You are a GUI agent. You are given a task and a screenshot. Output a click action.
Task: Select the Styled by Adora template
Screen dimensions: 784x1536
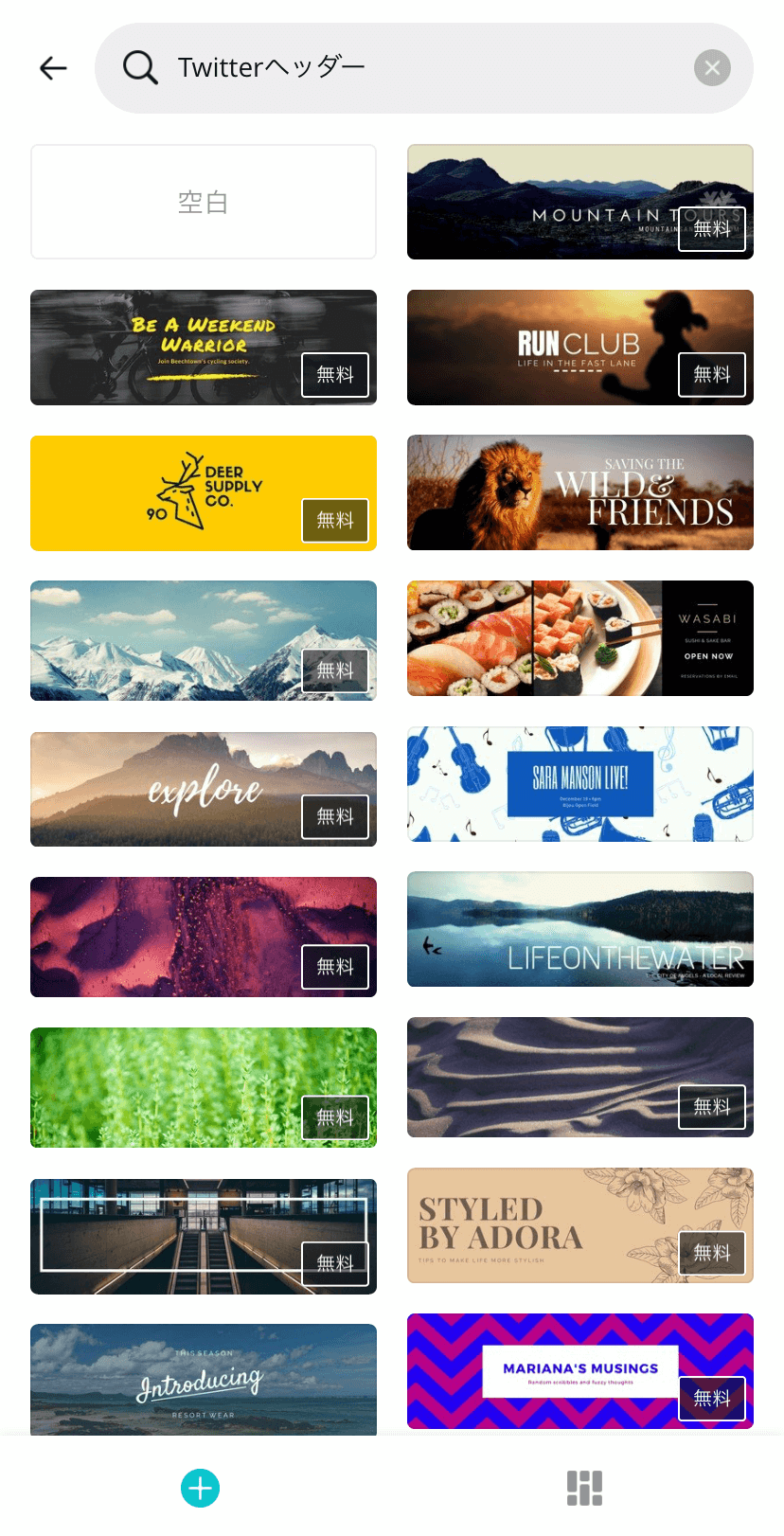(579, 1225)
